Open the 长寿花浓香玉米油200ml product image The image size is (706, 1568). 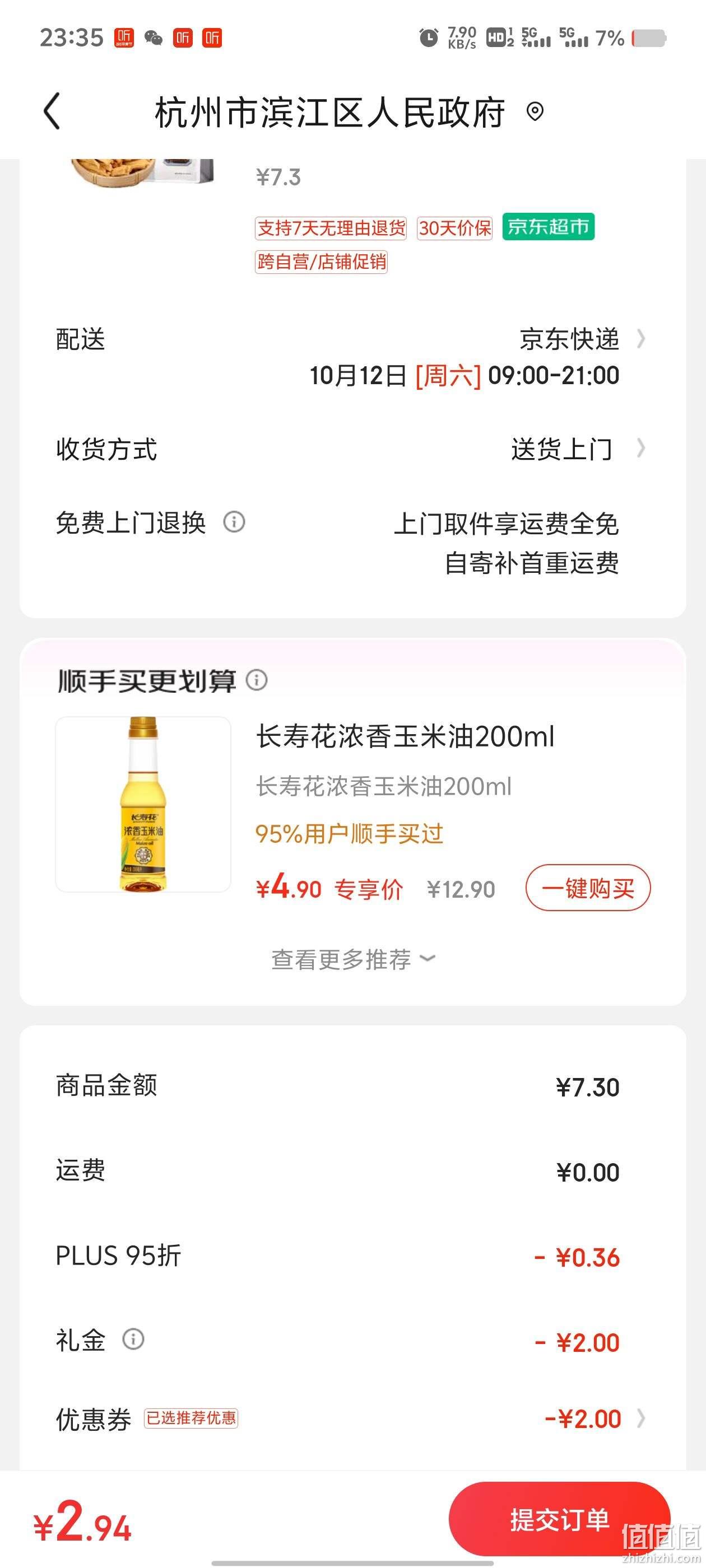pyautogui.click(x=143, y=804)
